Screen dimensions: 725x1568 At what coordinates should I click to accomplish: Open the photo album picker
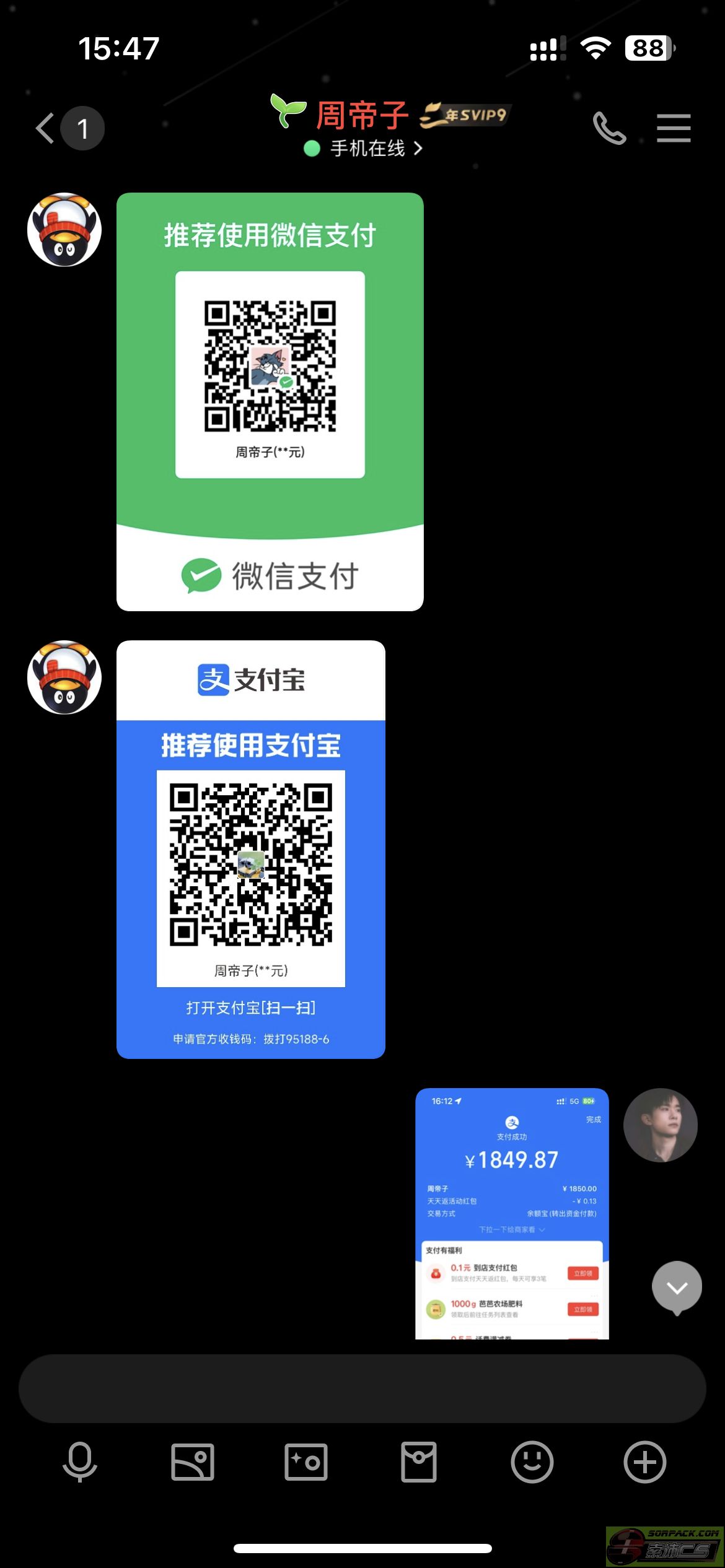(193, 1462)
